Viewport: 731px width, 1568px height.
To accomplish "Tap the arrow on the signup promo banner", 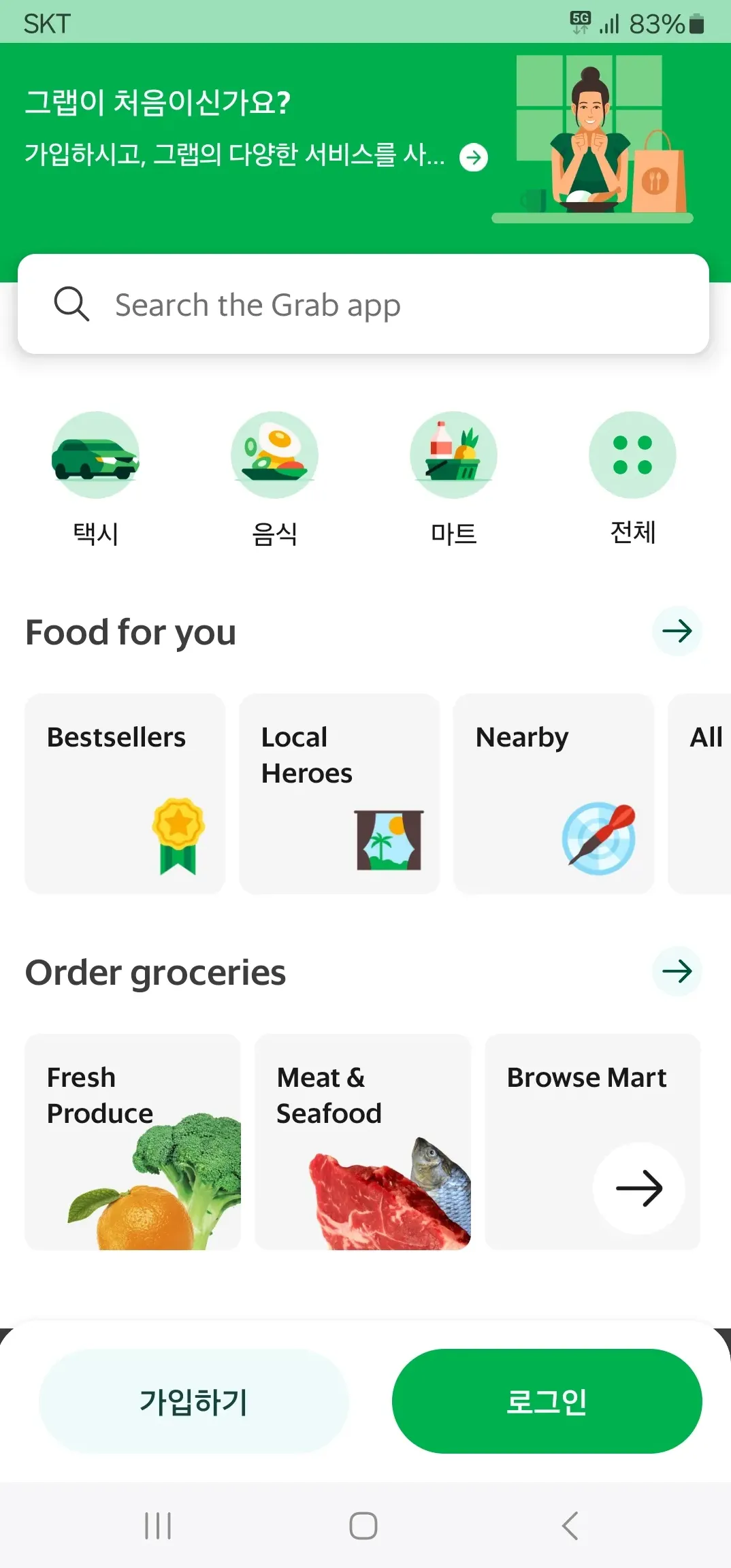I will tap(474, 157).
